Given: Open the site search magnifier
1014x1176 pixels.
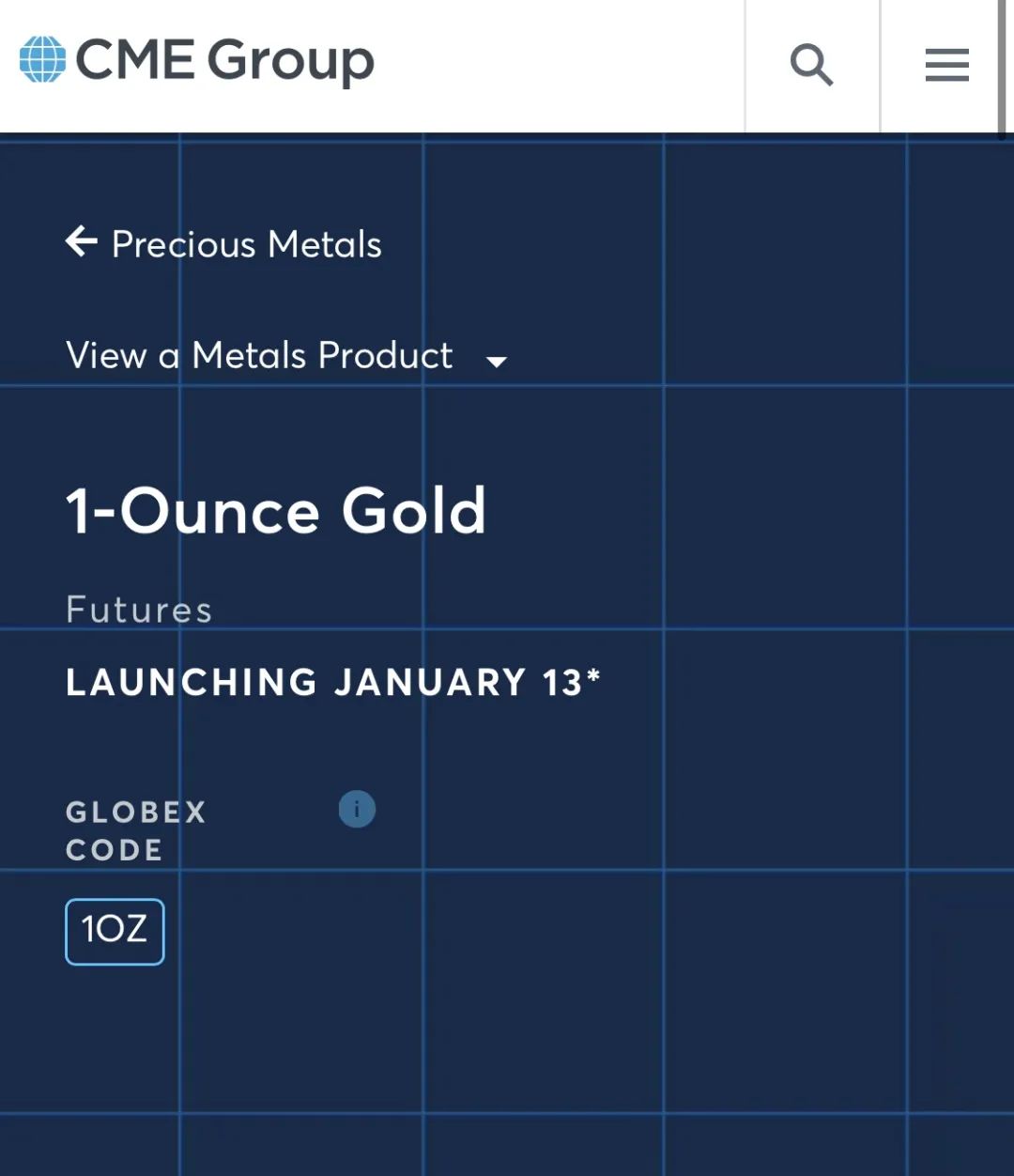Looking at the screenshot, I should coord(811,66).
